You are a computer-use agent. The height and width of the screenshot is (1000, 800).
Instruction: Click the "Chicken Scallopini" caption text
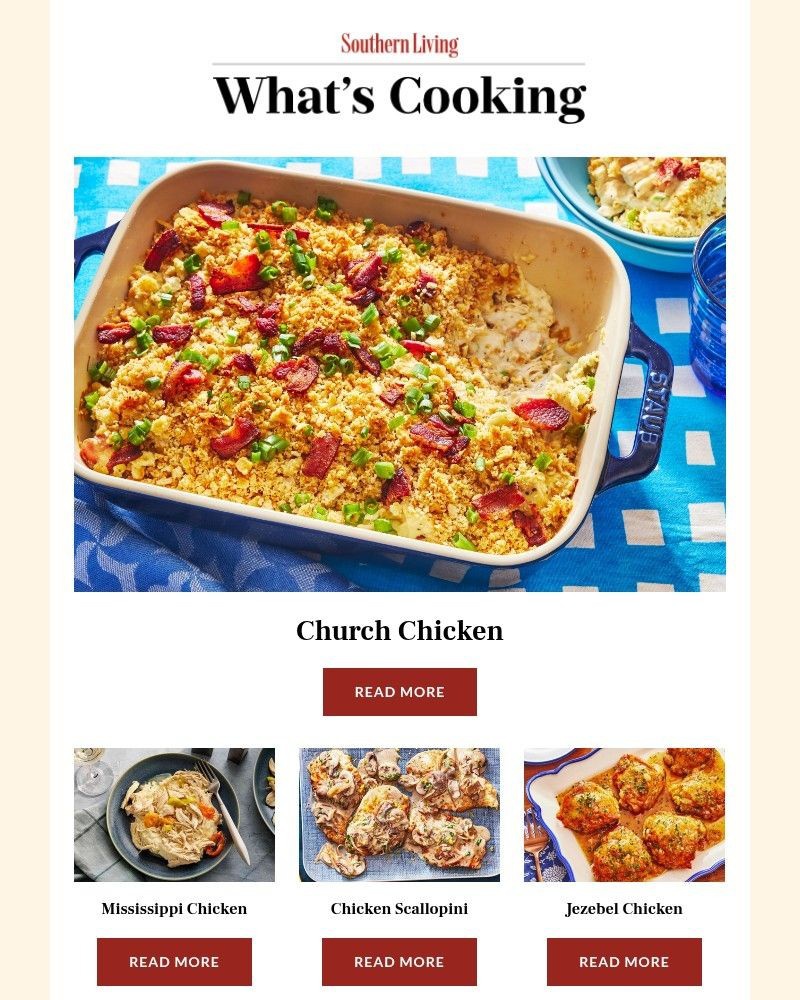[399, 909]
